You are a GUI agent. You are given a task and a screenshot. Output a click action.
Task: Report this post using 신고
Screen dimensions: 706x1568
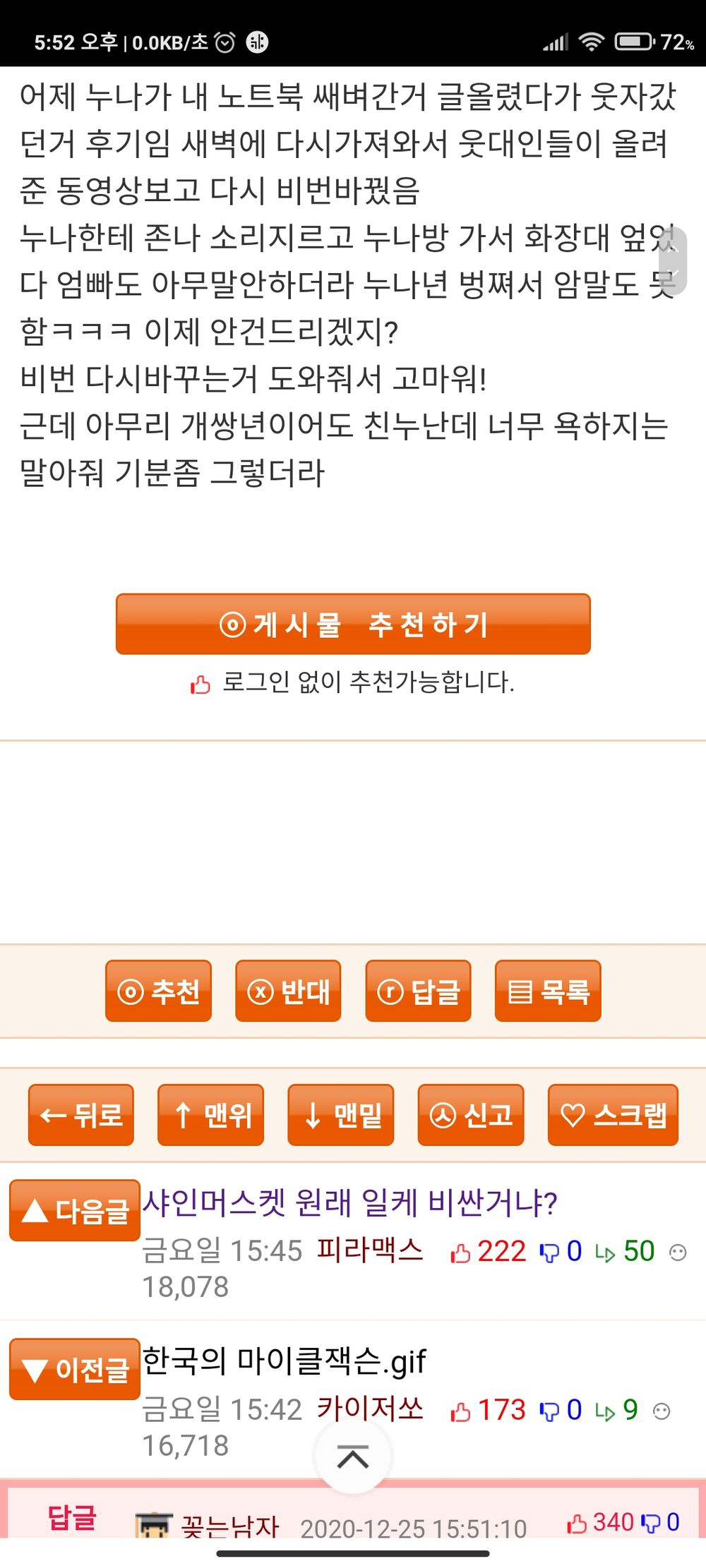pos(471,1115)
